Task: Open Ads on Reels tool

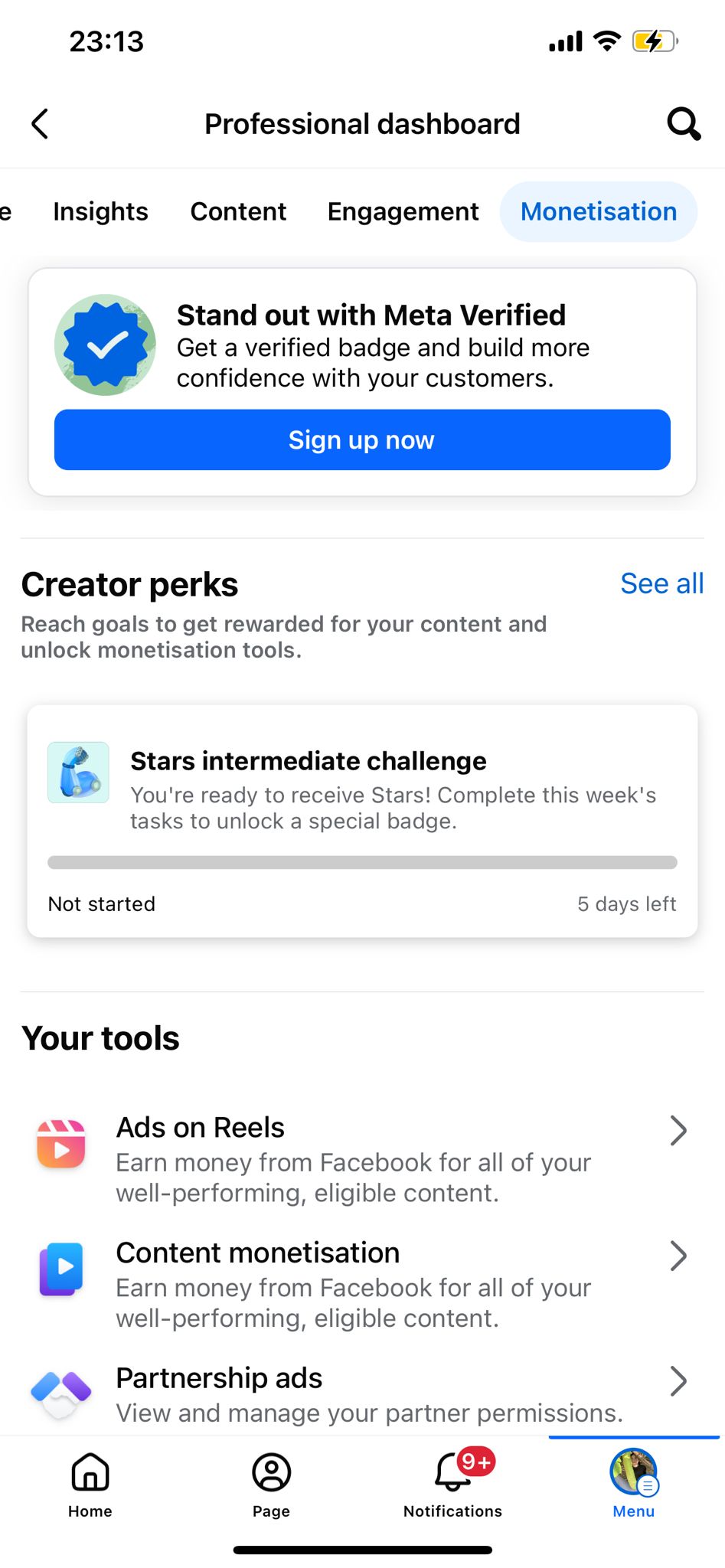Action: click(x=362, y=1159)
